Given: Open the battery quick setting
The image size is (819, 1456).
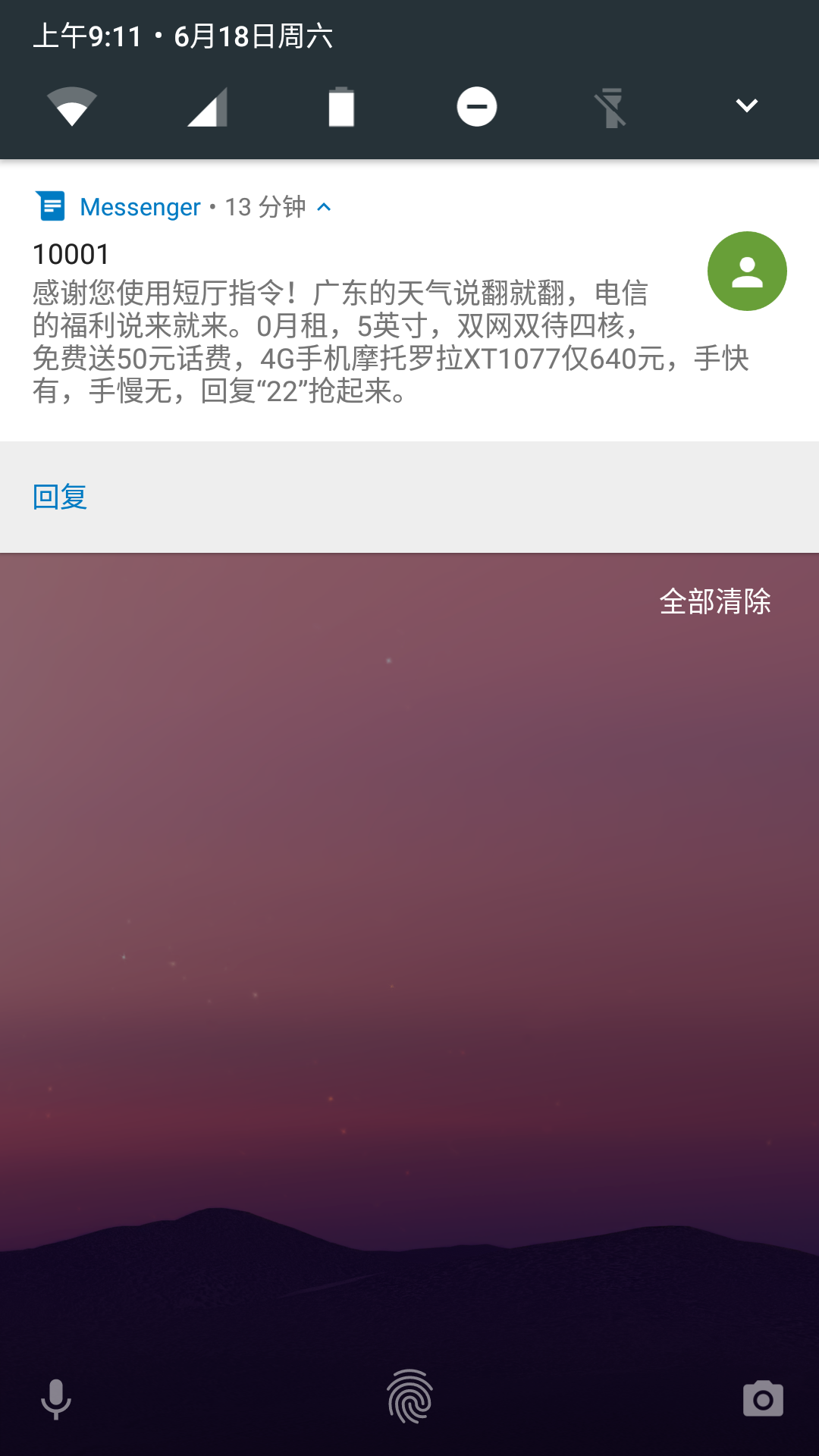Looking at the screenshot, I should (341, 106).
